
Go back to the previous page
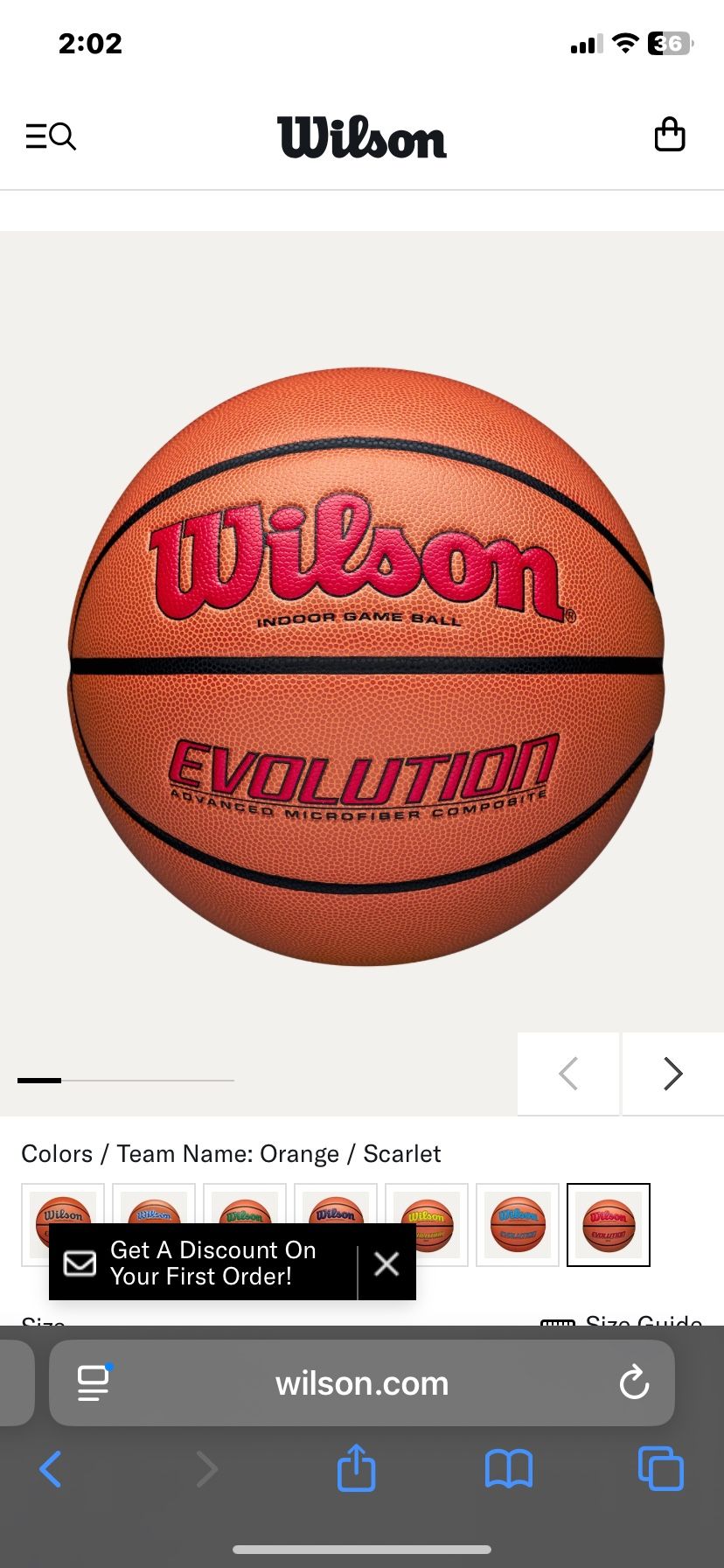coord(51,1469)
